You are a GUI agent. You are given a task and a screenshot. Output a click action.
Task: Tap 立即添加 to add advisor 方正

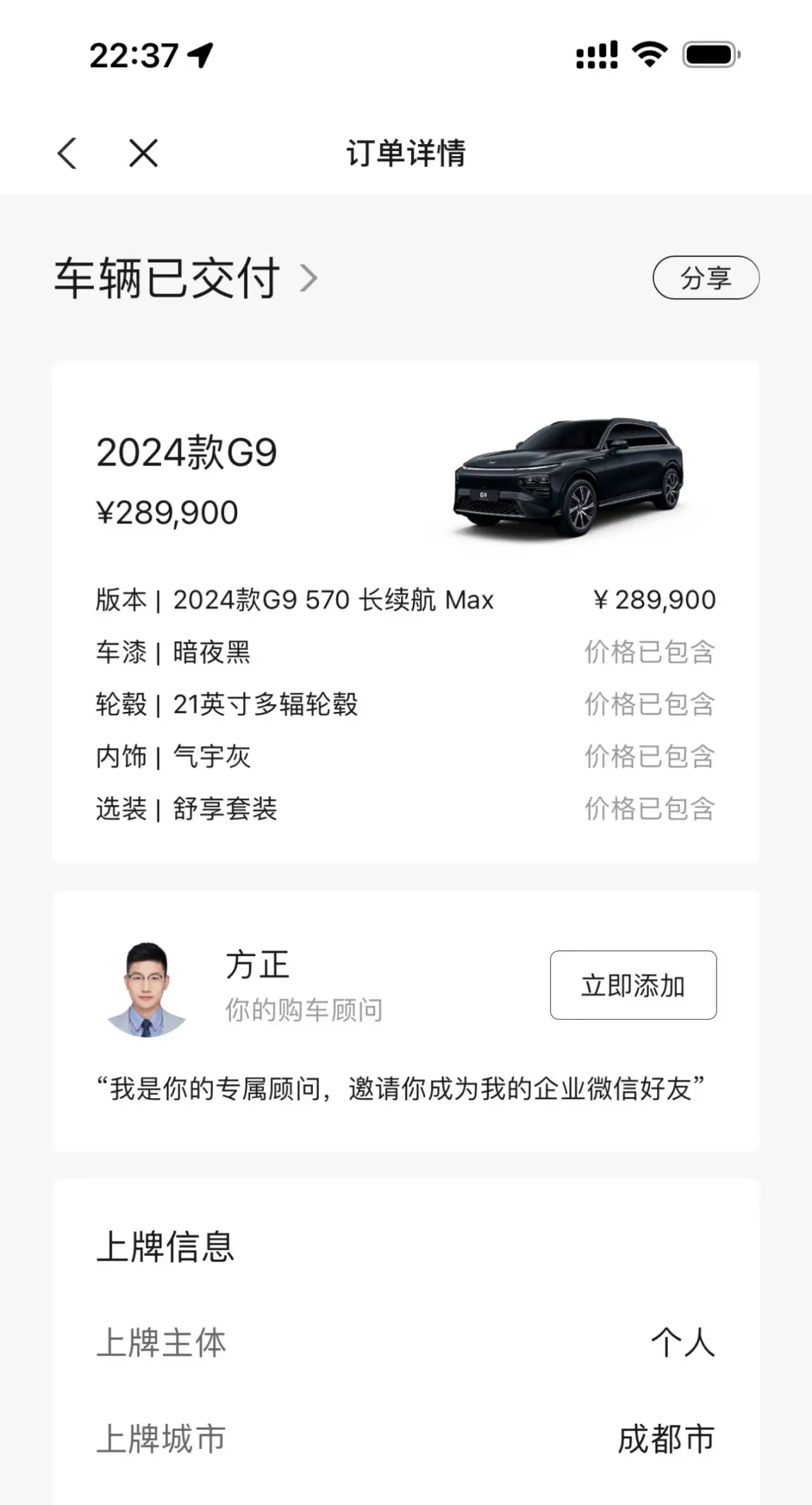(x=633, y=985)
